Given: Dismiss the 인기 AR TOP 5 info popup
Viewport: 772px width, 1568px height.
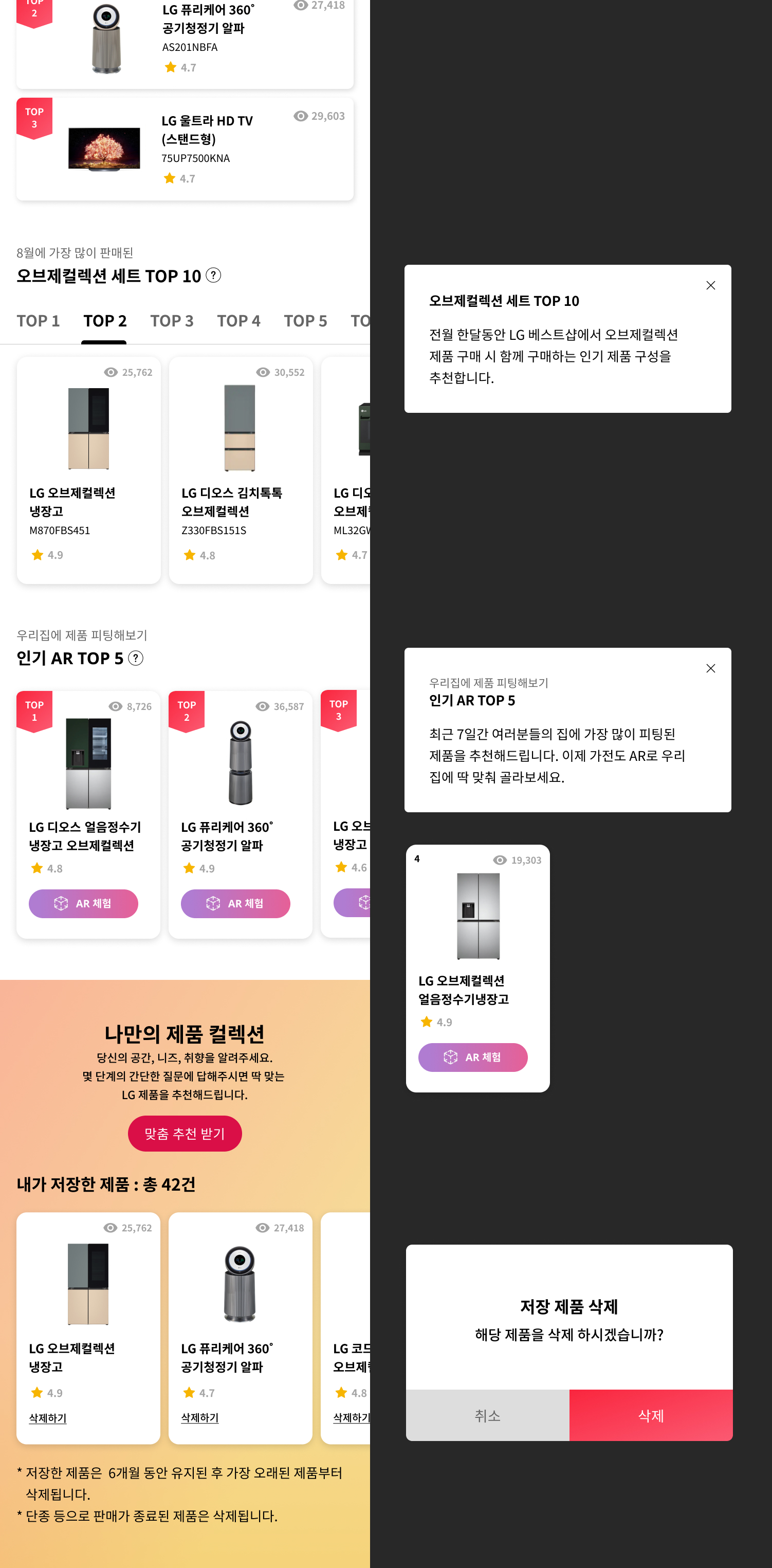Looking at the screenshot, I should pos(710,668).
